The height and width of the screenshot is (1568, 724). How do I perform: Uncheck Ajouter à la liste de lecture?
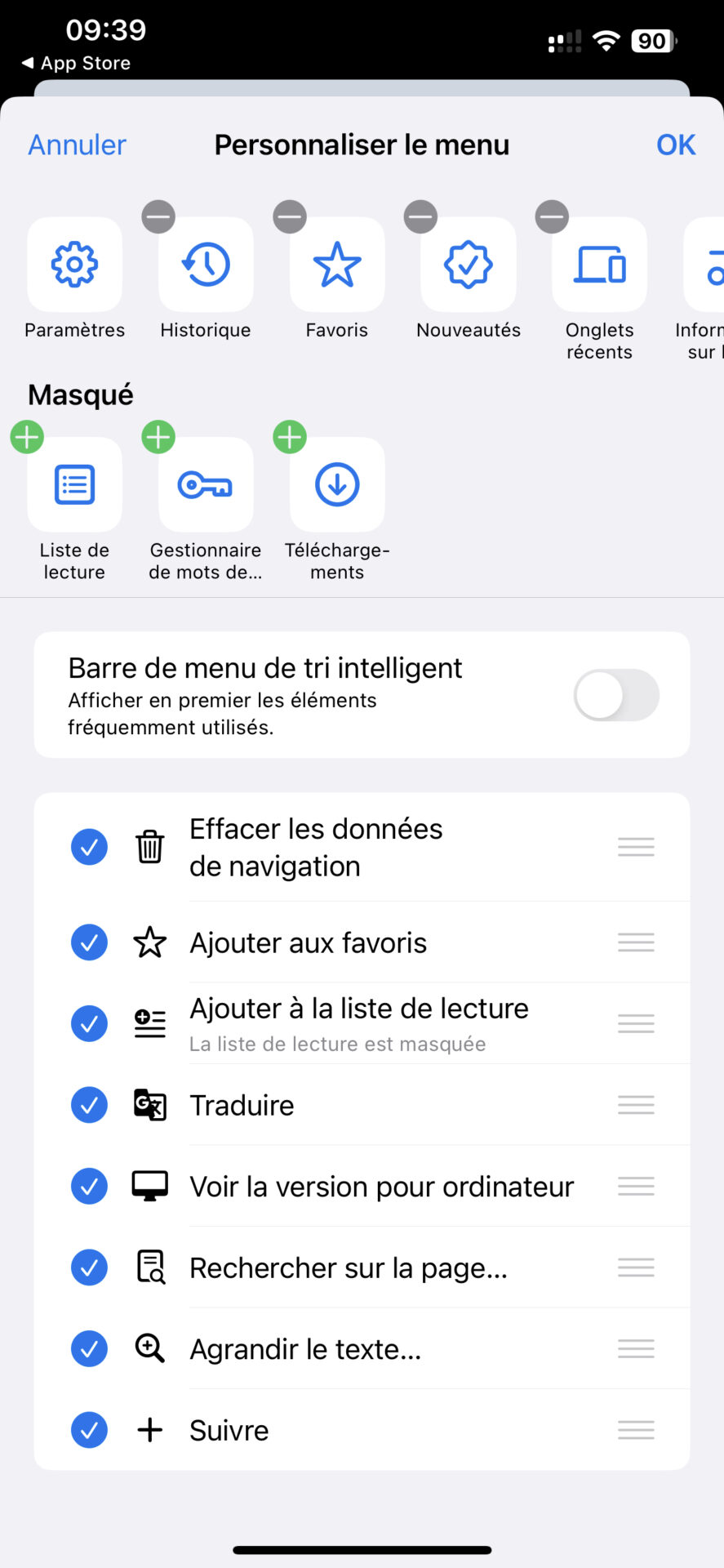[x=89, y=1023]
